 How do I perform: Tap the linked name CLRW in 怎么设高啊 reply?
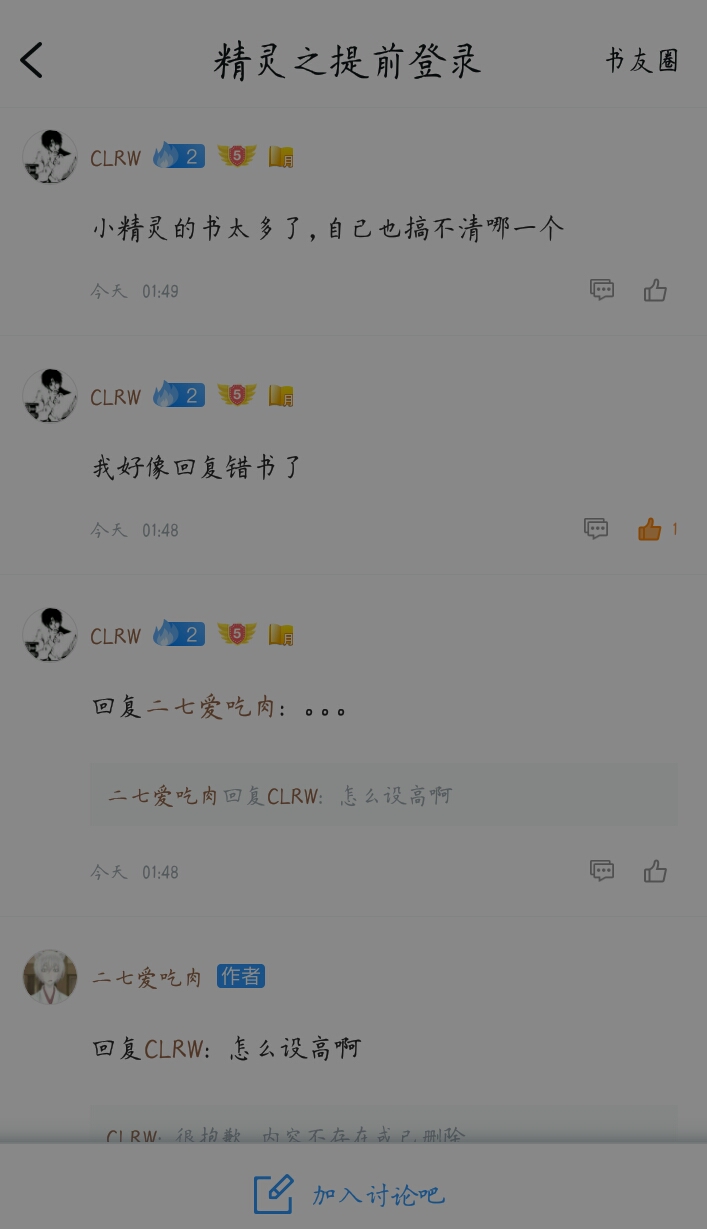[x=174, y=1049]
